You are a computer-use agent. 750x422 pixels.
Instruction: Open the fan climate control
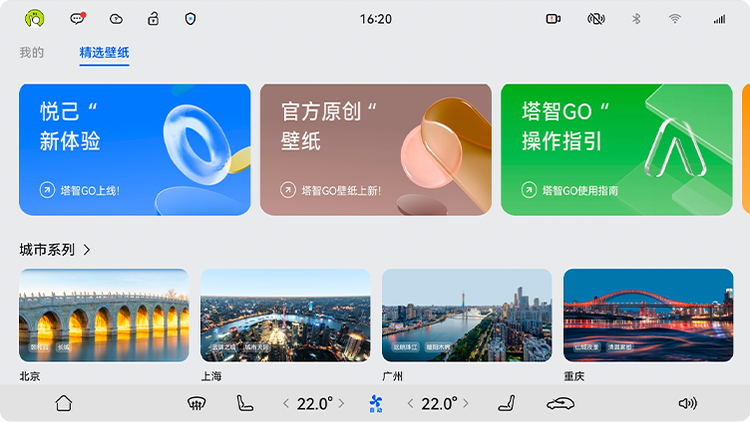pos(375,403)
